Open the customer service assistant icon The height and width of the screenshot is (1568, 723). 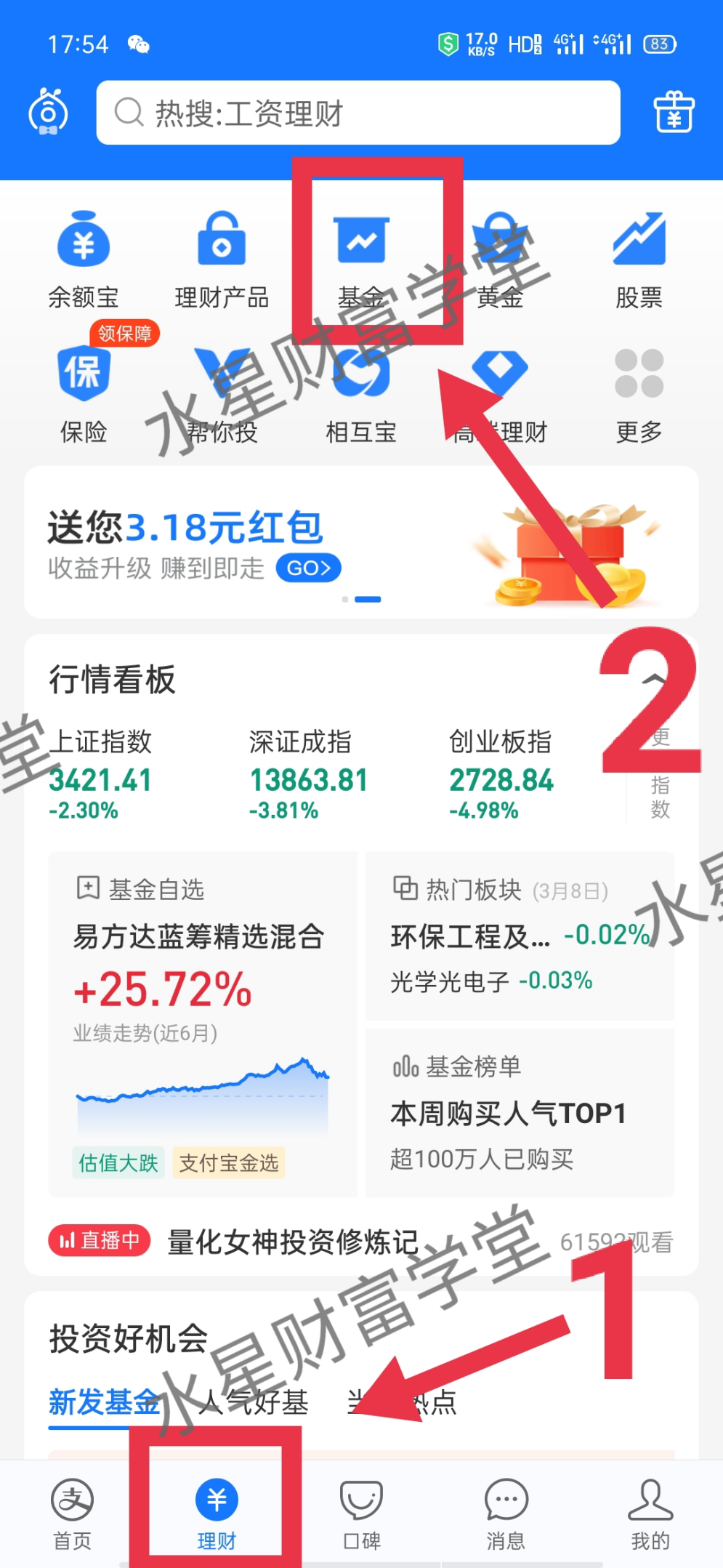tap(48, 112)
